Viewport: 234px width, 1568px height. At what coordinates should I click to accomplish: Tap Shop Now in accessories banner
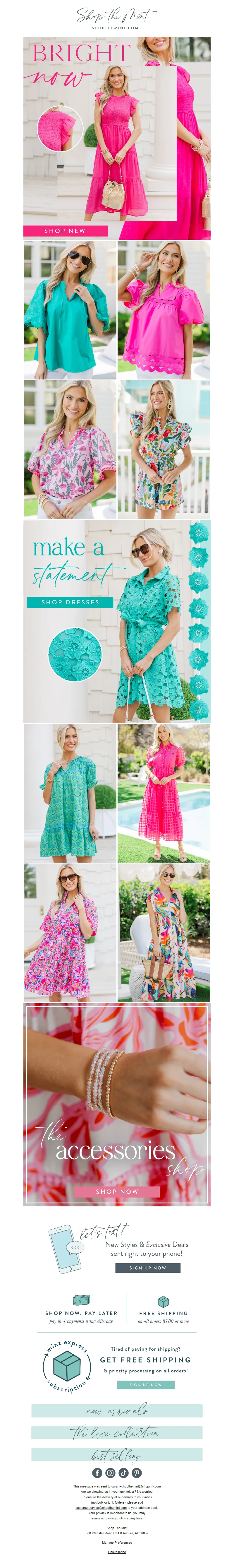coord(117,1191)
